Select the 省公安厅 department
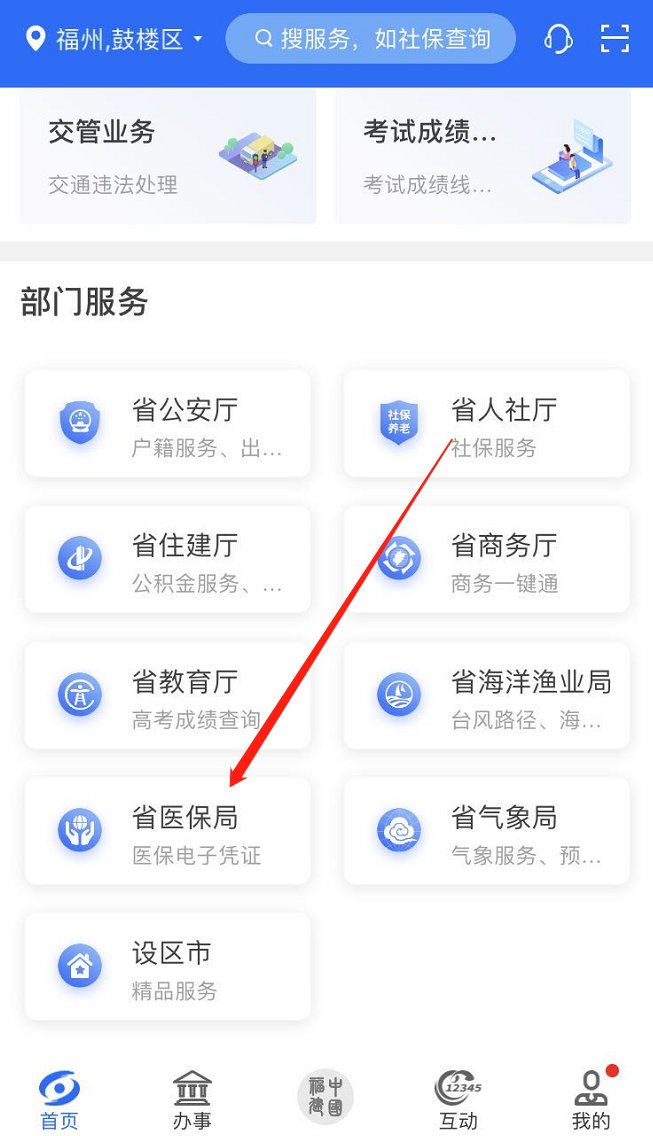653x1136 pixels. (168, 424)
